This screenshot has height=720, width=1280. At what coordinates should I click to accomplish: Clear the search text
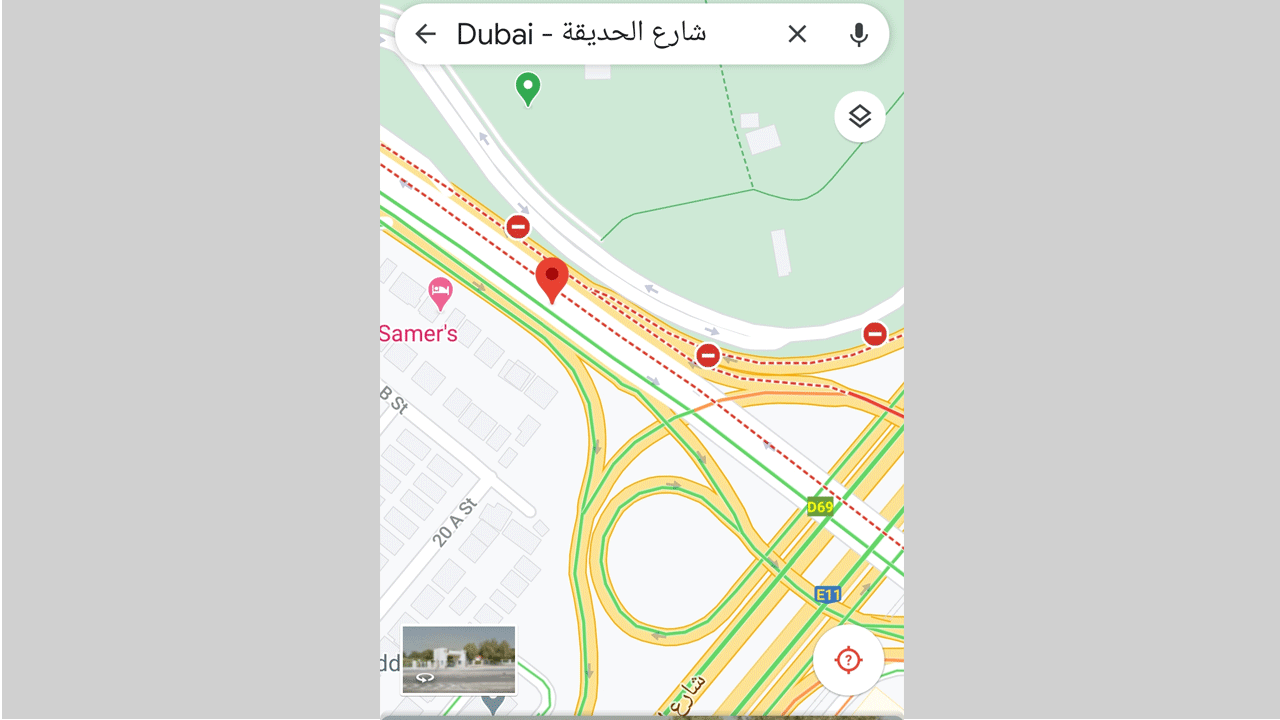click(797, 34)
